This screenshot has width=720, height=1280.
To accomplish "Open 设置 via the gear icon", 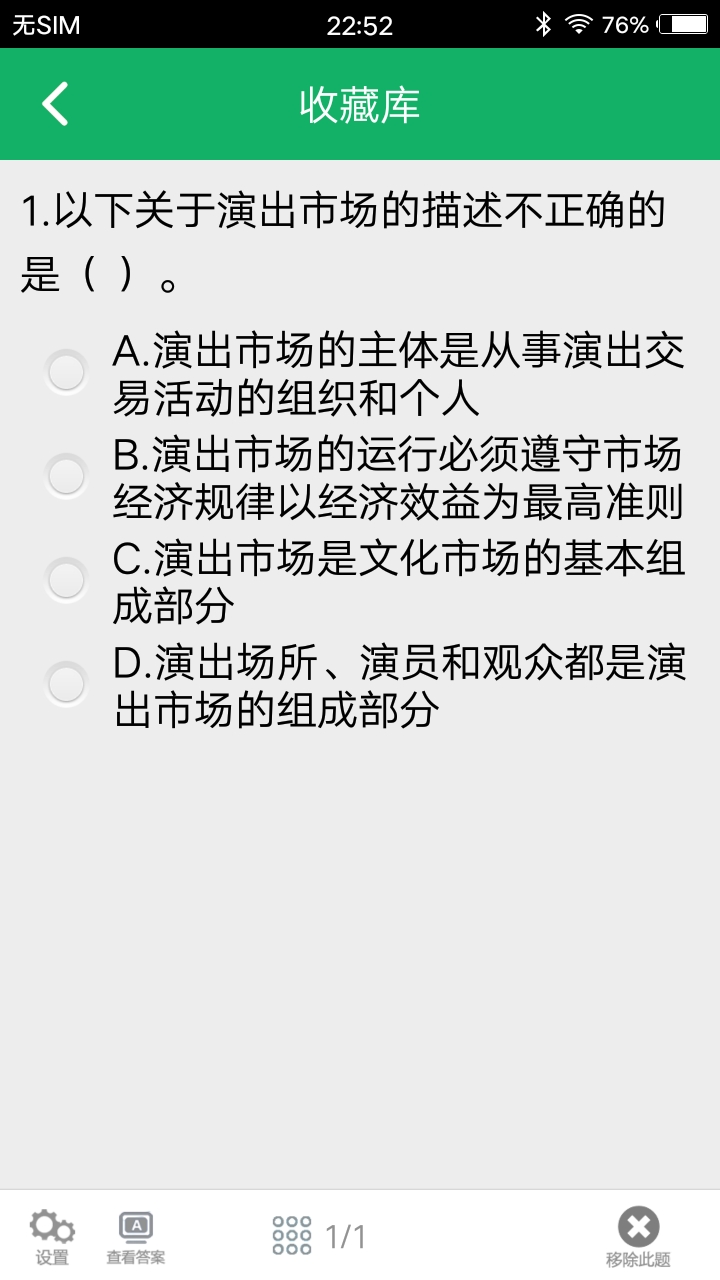I will tap(50, 1229).
